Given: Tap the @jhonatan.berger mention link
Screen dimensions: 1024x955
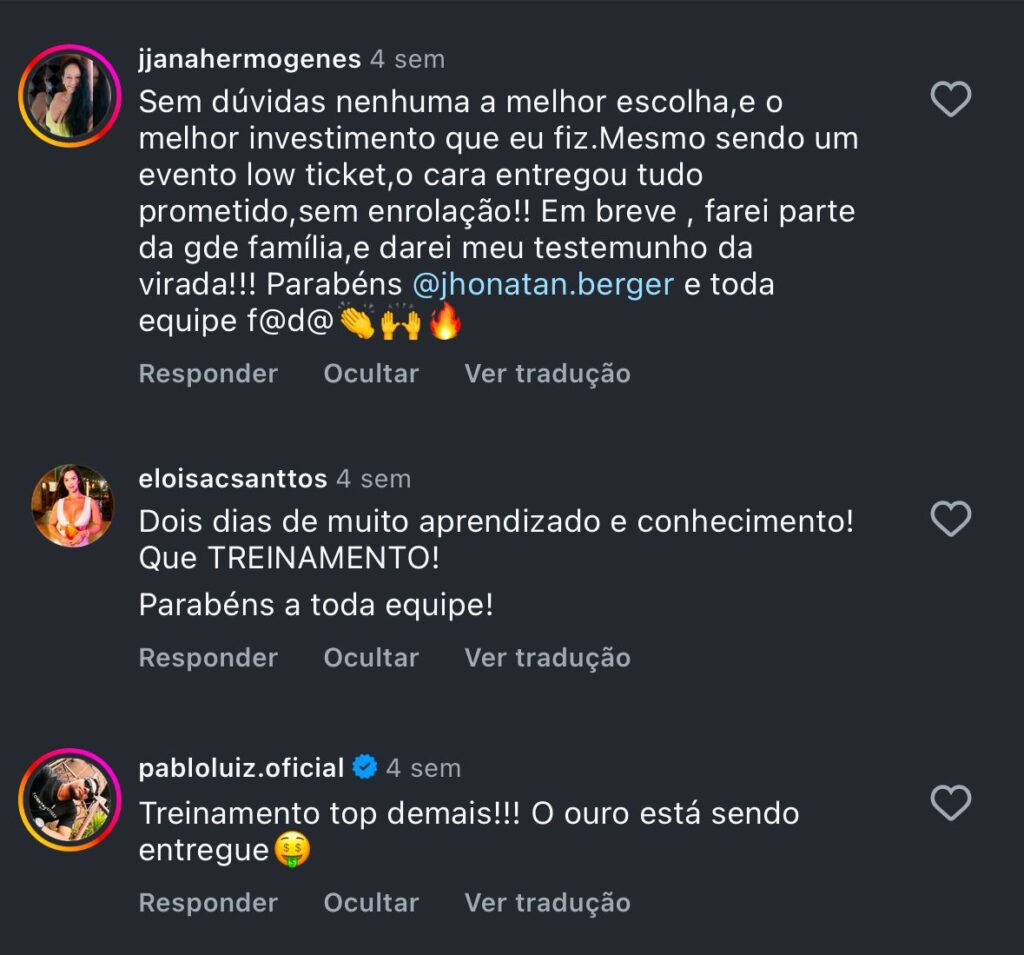Looking at the screenshot, I should [x=543, y=285].
